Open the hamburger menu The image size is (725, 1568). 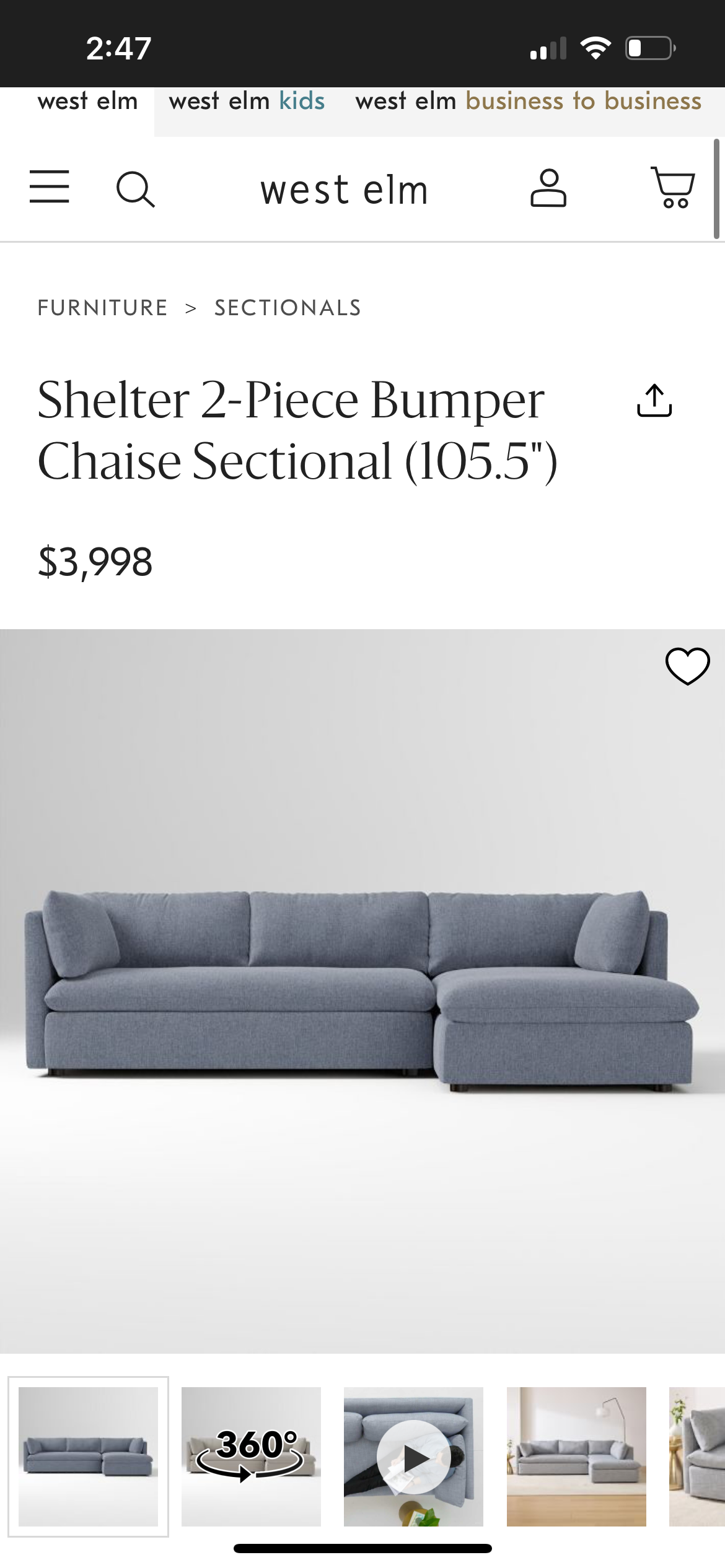coord(50,187)
